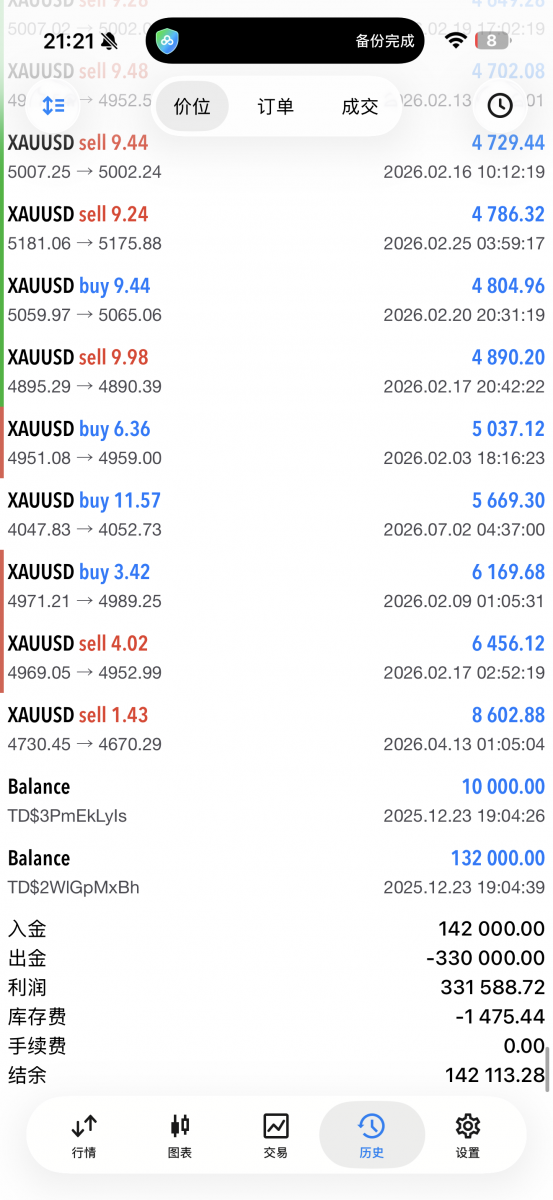Switch to the 订单 tab
Image resolution: width=553 pixels, height=1200 pixels.
tap(276, 106)
